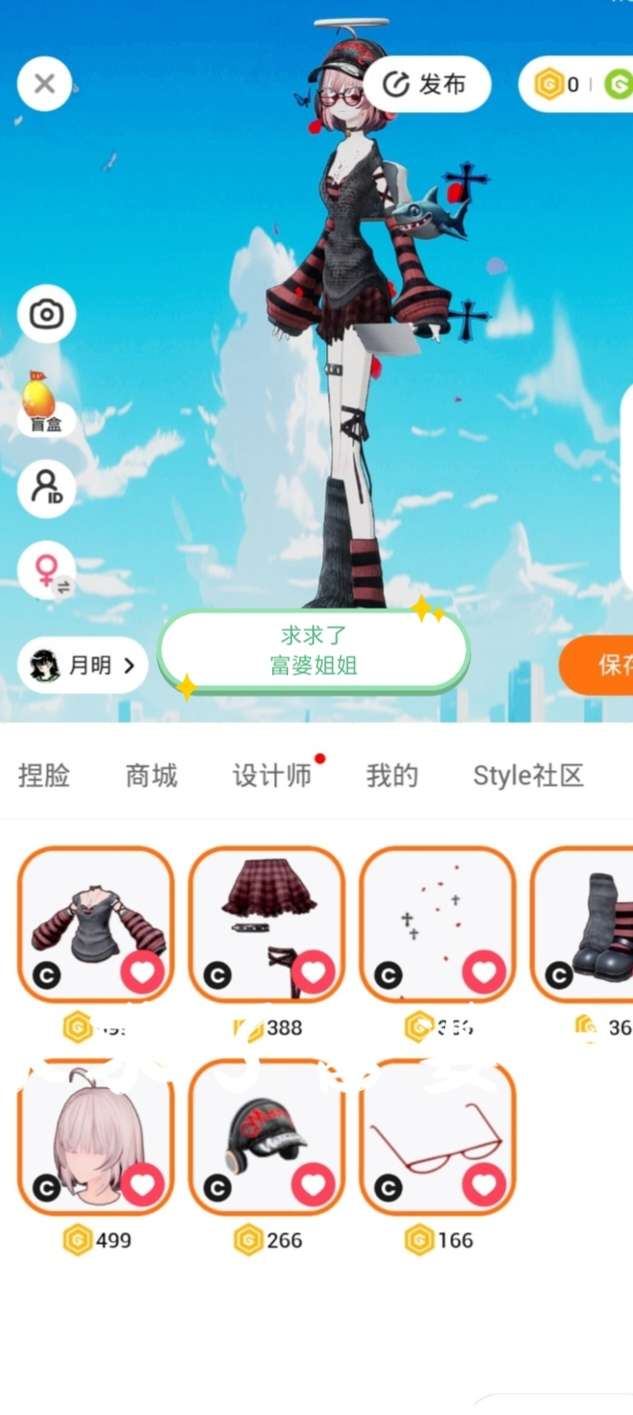
Task: Open the avatar ID card icon
Action: pyautogui.click(x=46, y=488)
